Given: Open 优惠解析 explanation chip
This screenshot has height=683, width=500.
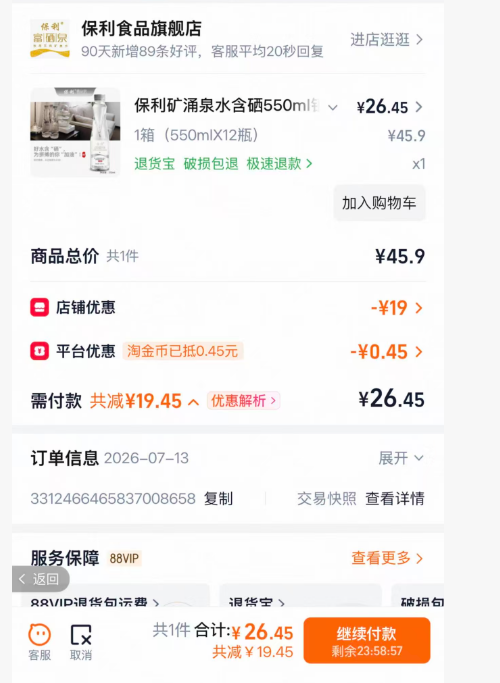Looking at the screenshot, I should 243,401.
